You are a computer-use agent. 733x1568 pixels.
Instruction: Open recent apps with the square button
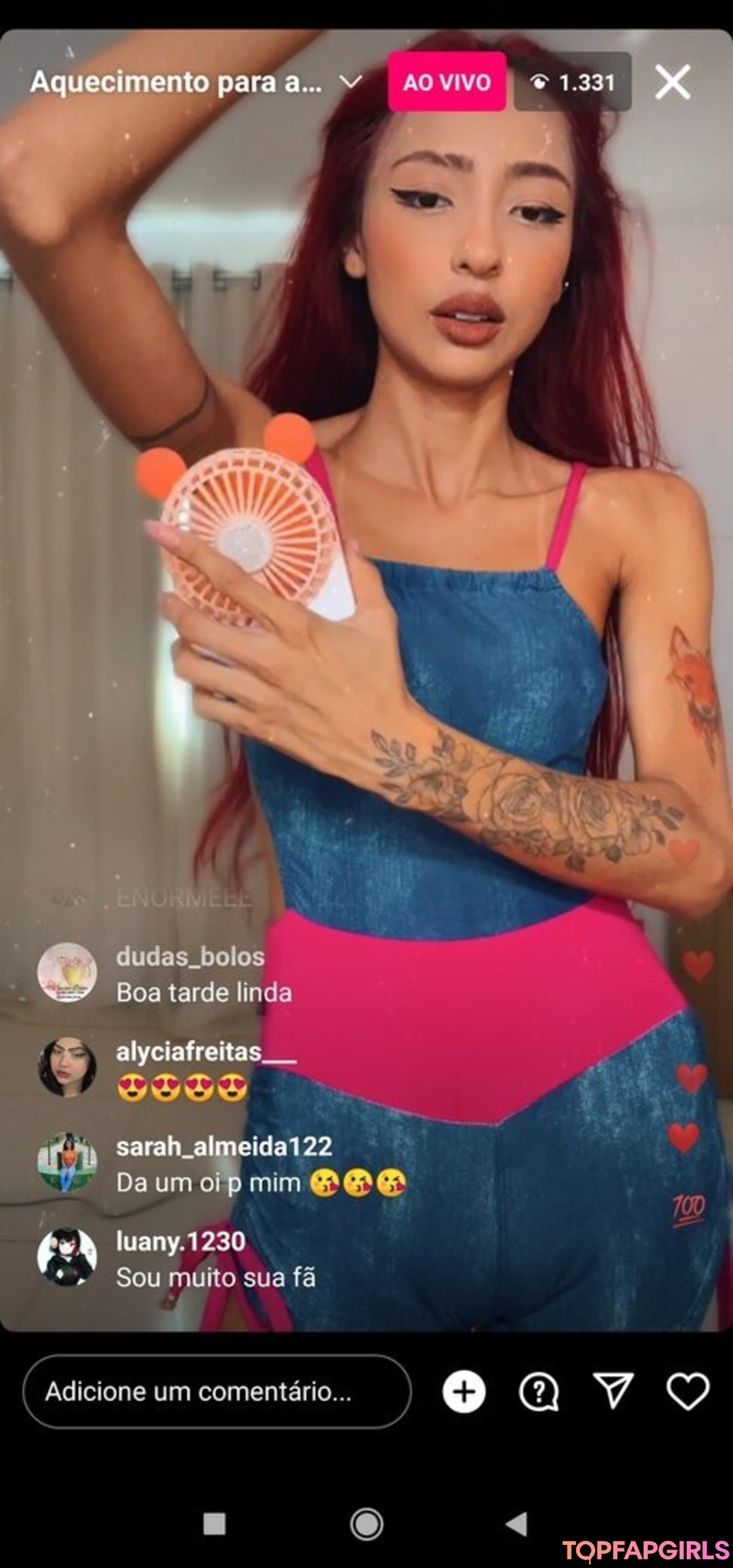pos(214,1524)
